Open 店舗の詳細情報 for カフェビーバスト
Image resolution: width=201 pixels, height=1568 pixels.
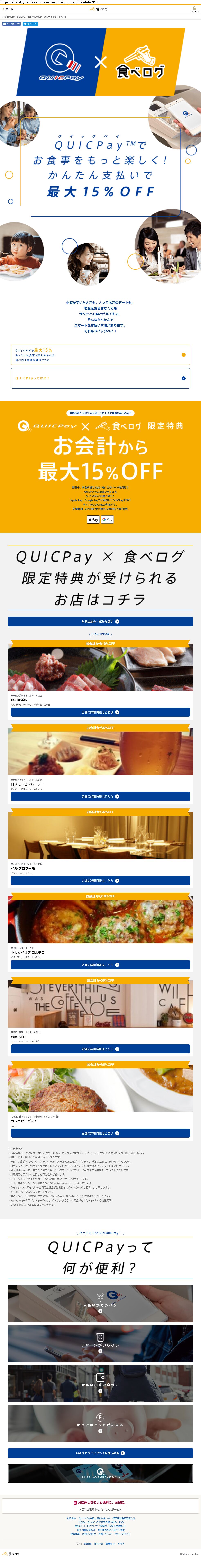tap(100, 1133)
